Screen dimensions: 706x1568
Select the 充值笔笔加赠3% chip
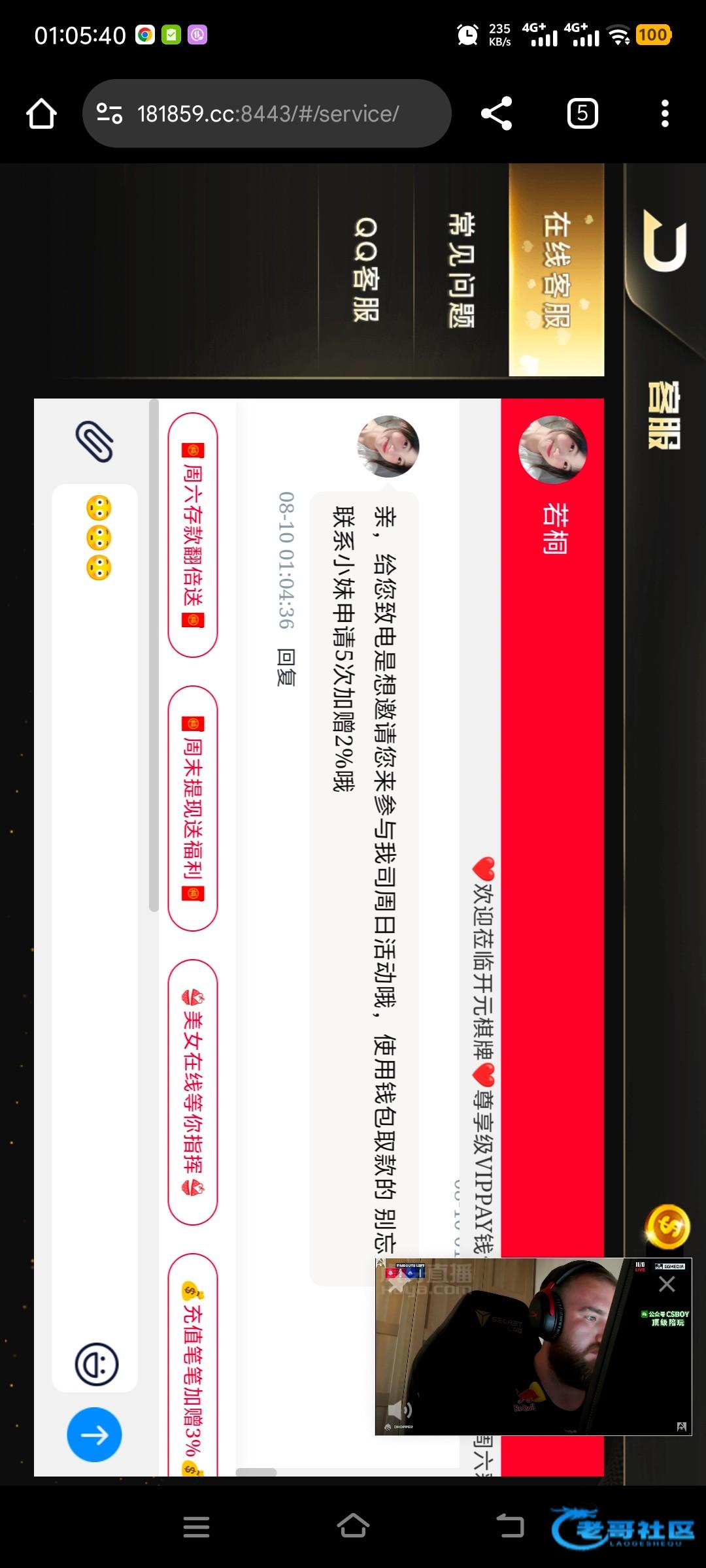pos(193,1365)
